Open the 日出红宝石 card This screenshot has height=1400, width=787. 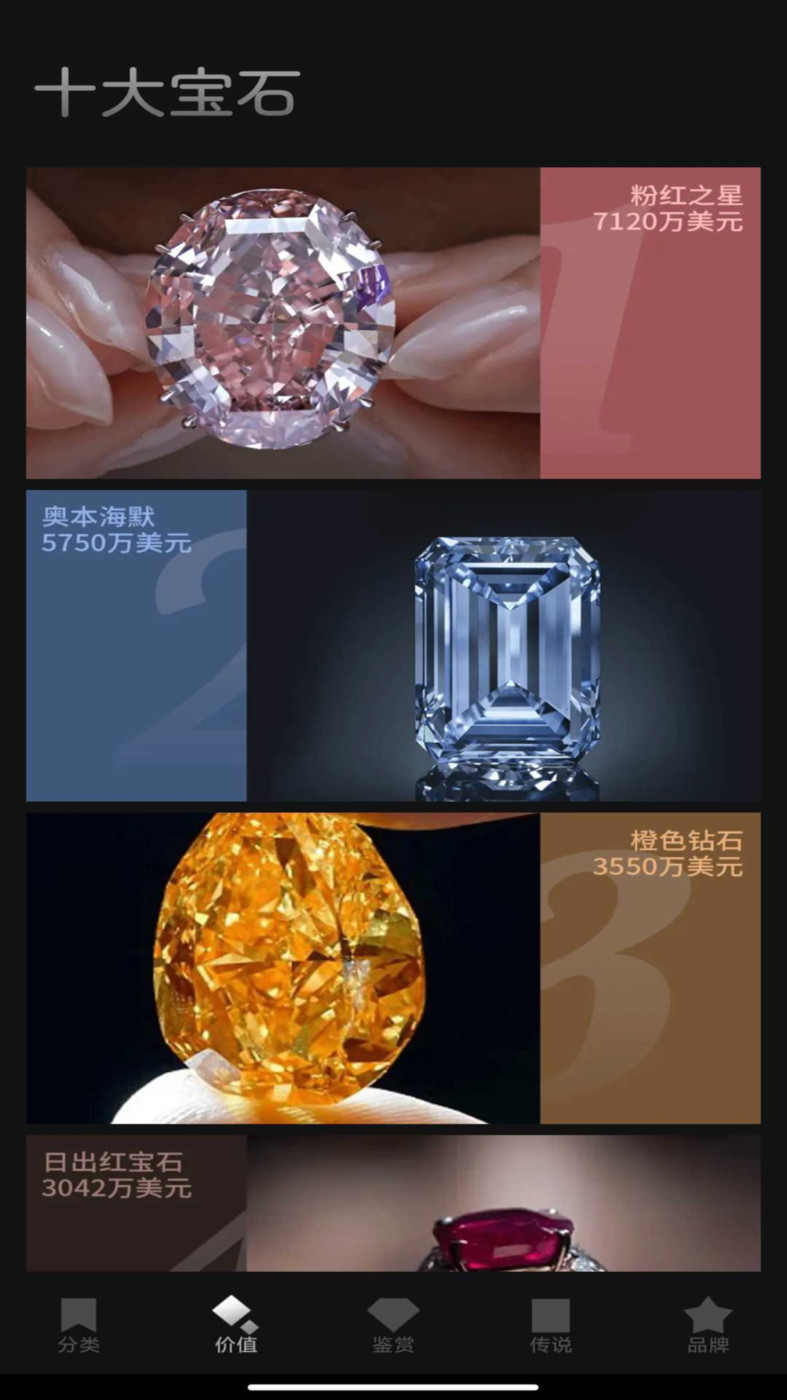[x=393, y=1203]
